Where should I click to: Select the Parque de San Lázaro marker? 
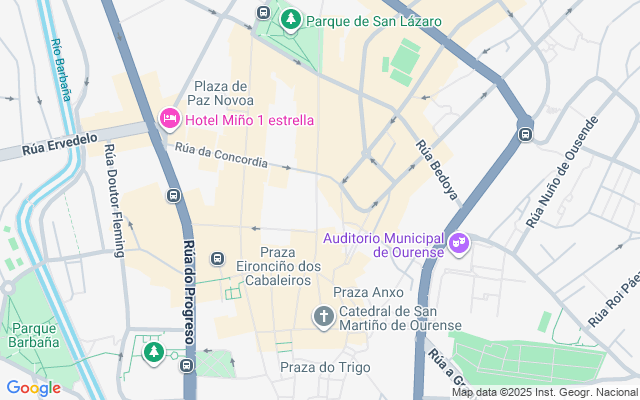click(291, 19)
